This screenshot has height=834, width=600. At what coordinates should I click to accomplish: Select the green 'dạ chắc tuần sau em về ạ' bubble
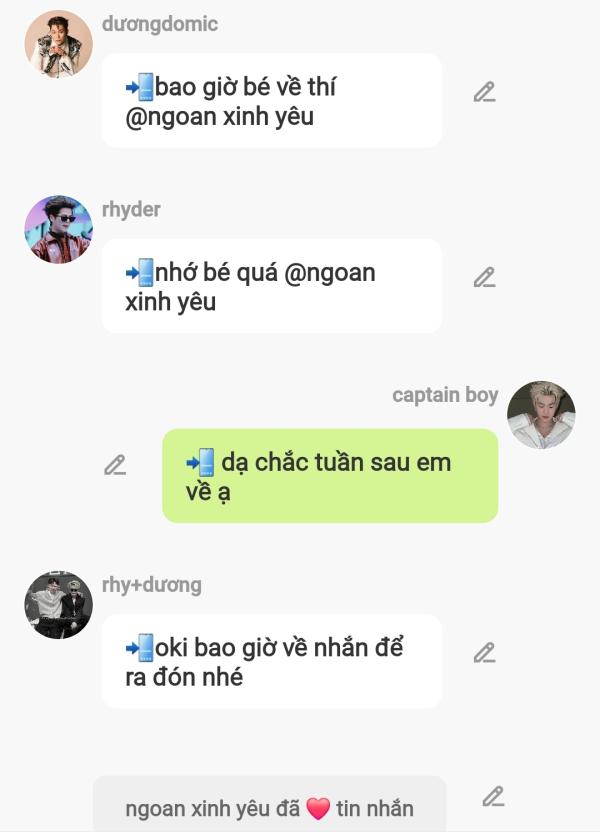click(x=329, y=476)
